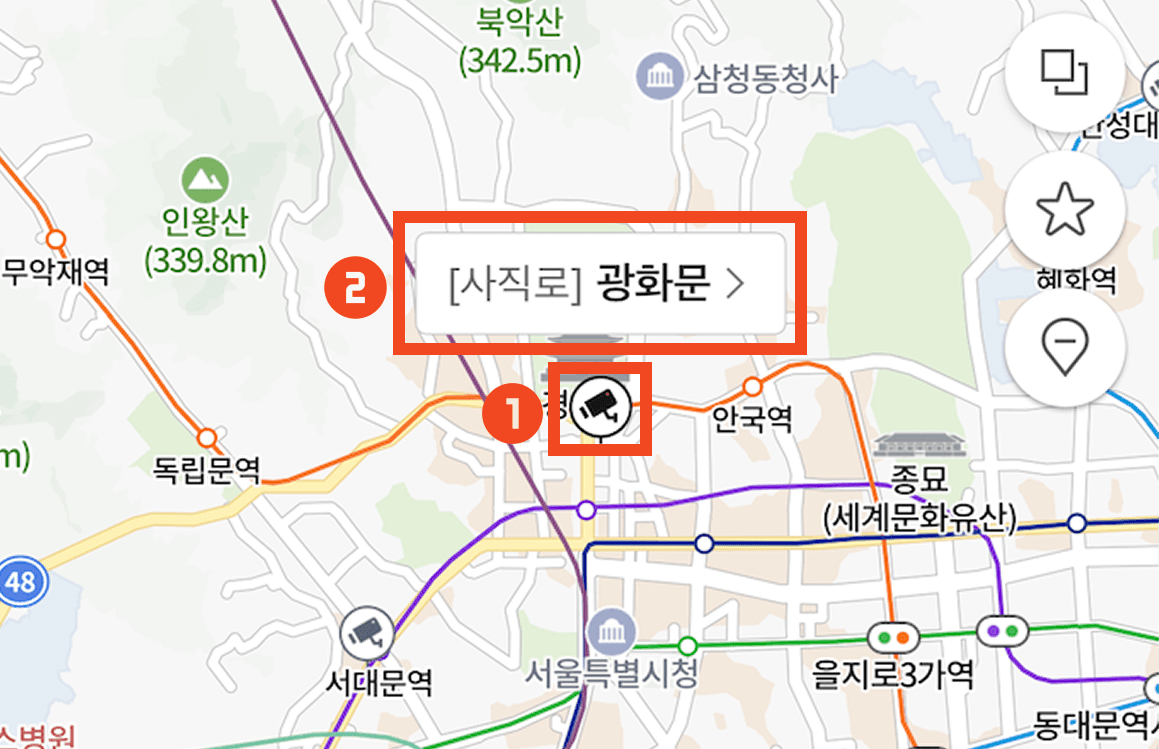1159x749 pixels.
Task: Open the [사직로] 광화문 CCTV popup
Action: (598, 285)
